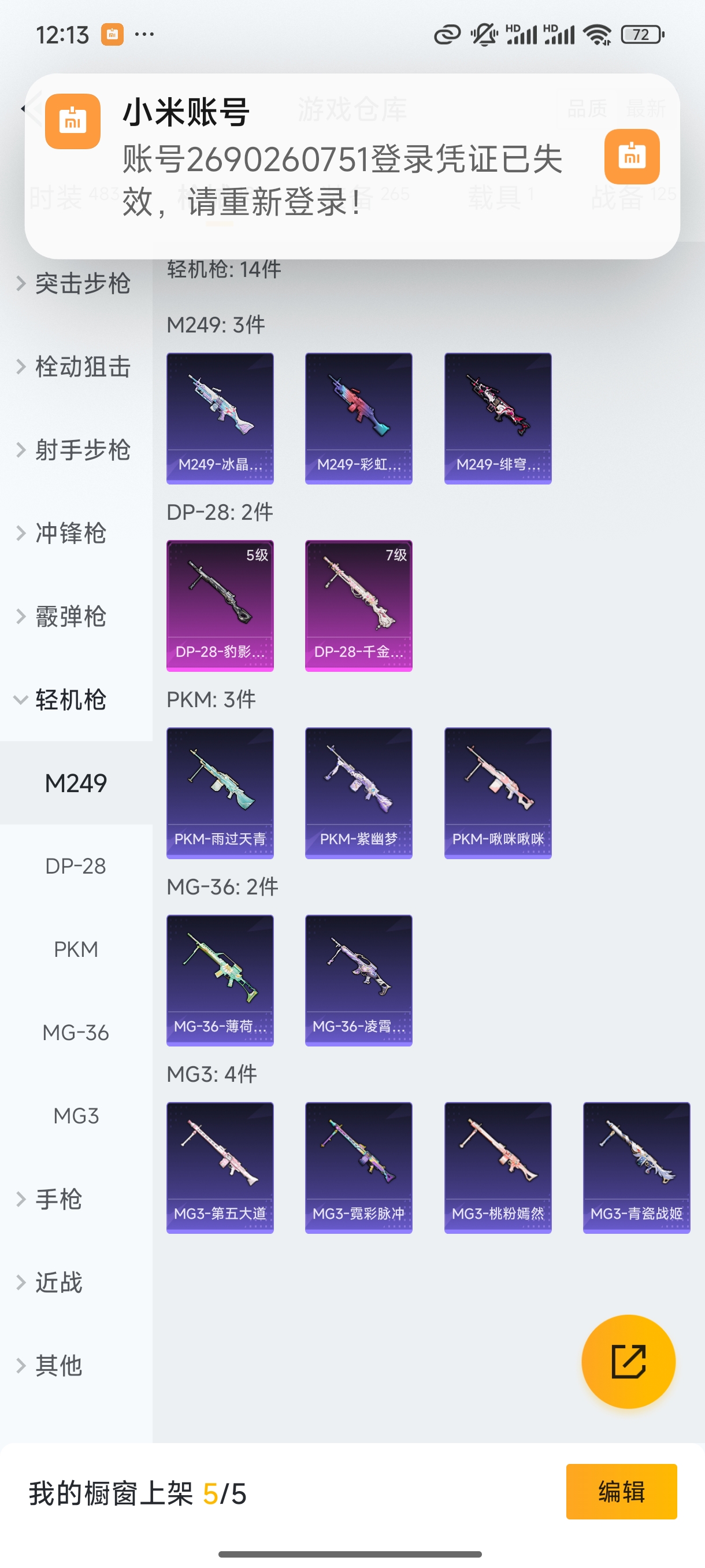Select DP-28 in the sidebar
The height and width of the screenshot is (1568, 705).
coord(76,866)
